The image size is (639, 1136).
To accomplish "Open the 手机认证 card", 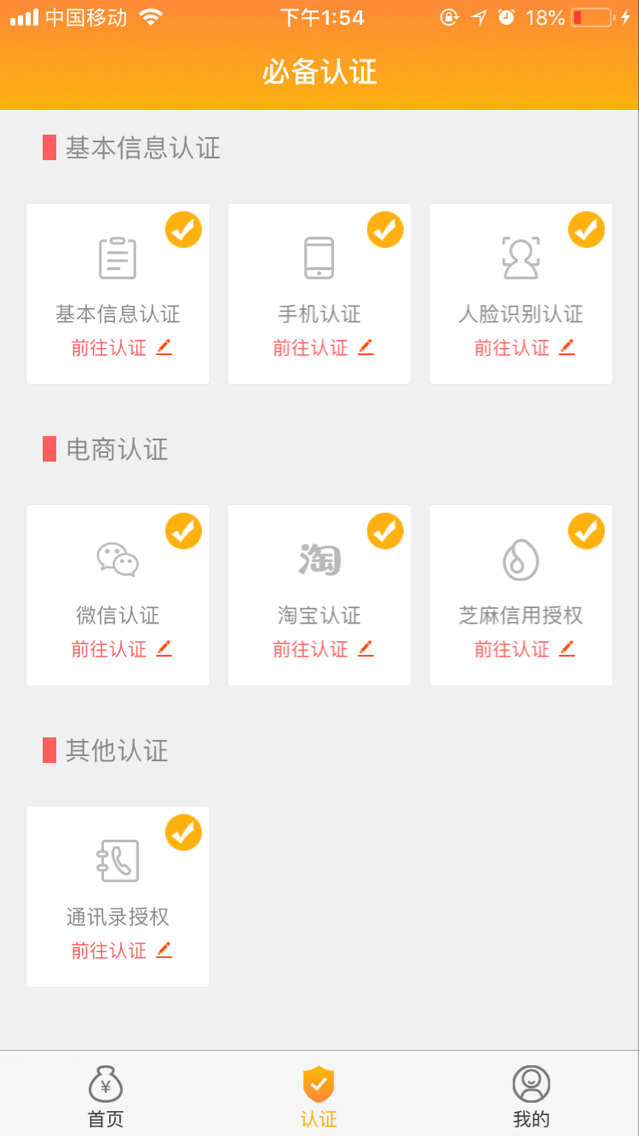I will pos(320,294).
